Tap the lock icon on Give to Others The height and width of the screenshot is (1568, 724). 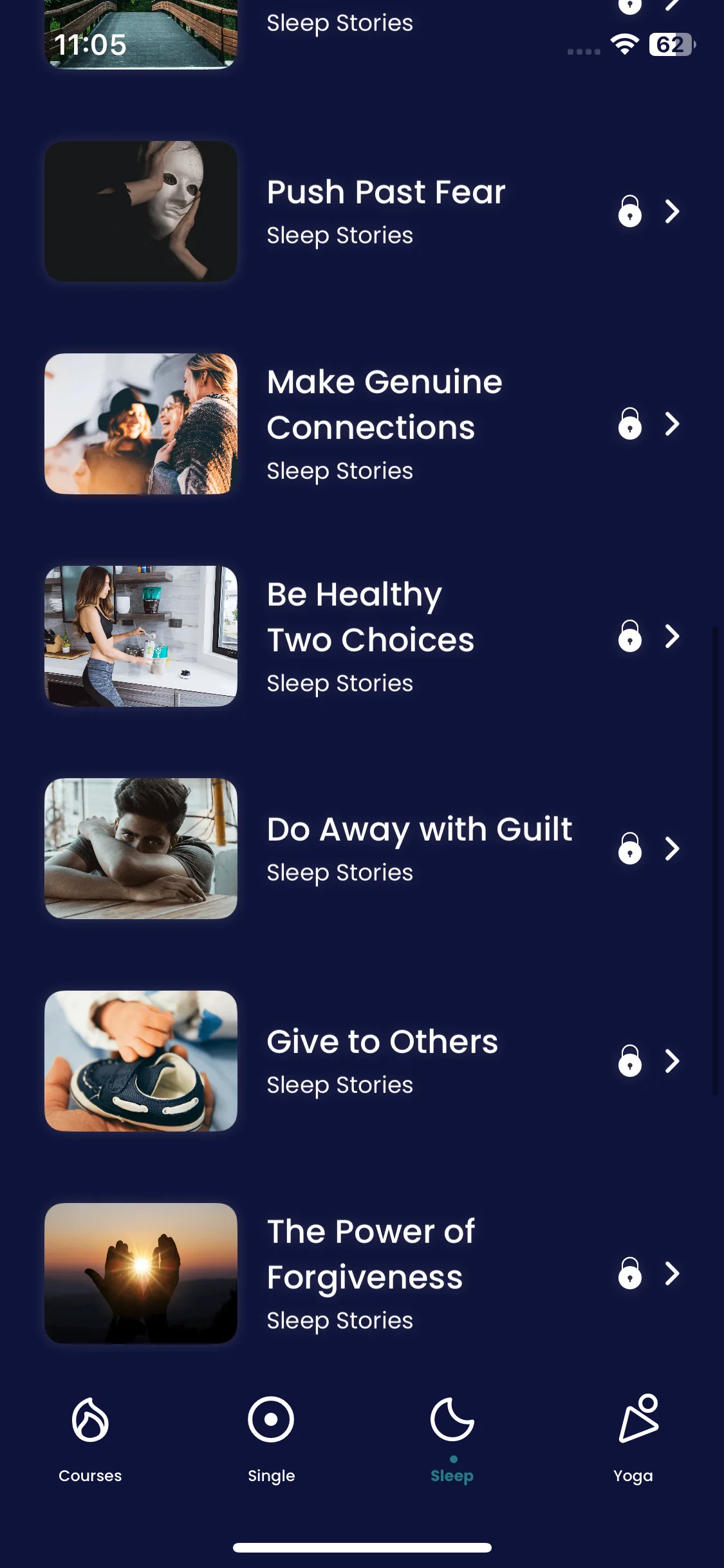[630, 1061]
